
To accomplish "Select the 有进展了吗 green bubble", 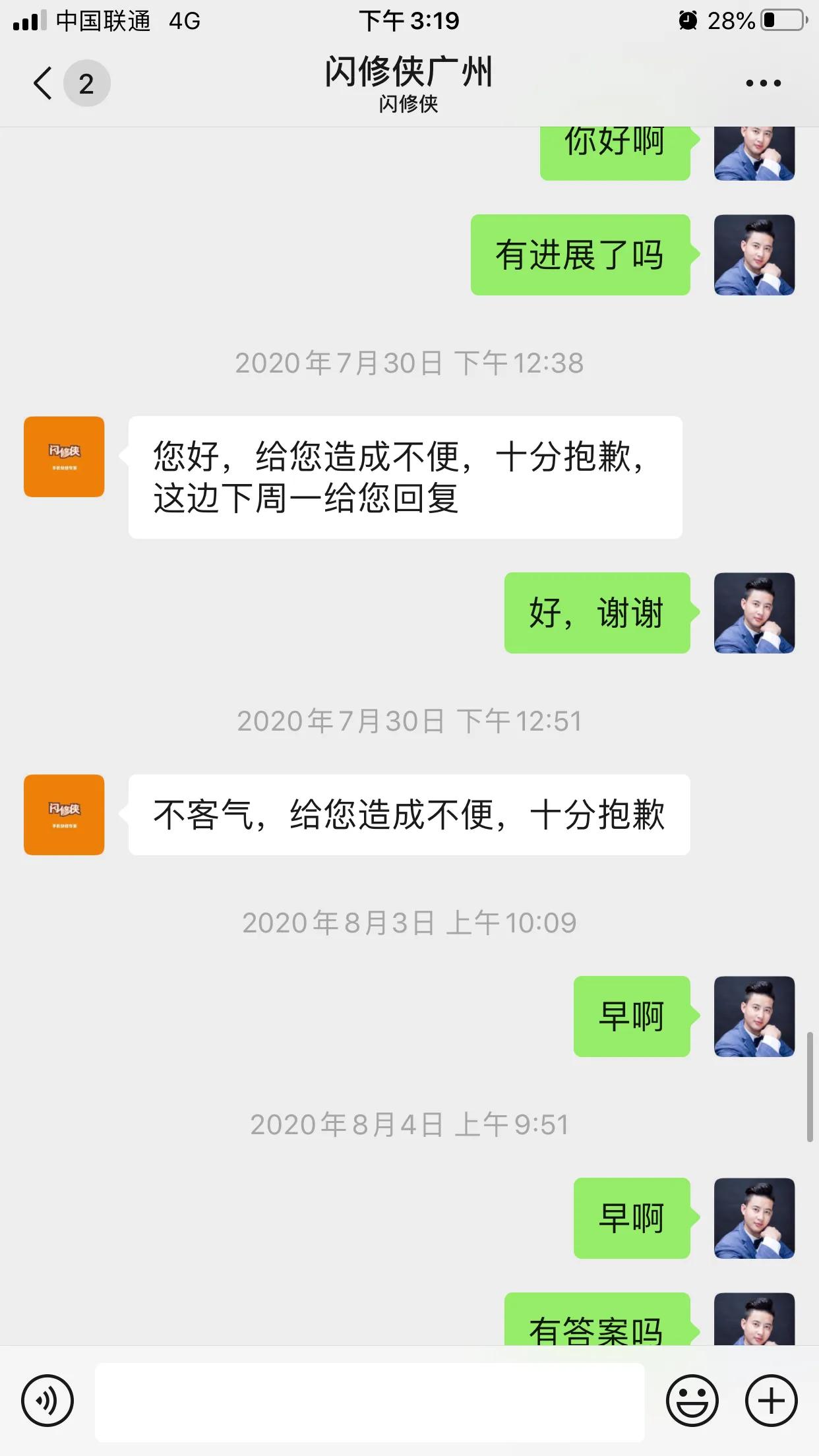I will (579, 256).
